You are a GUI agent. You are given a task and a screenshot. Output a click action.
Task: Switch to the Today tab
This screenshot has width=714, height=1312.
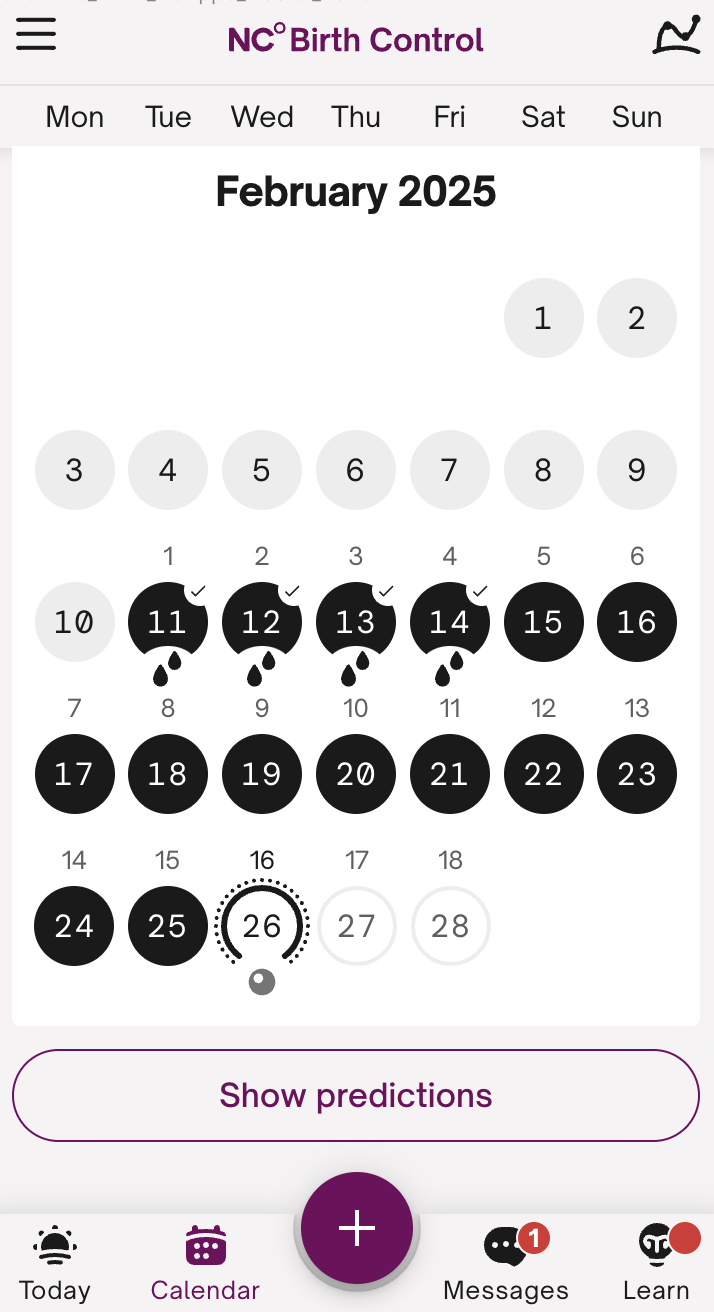click(55, 1264)
